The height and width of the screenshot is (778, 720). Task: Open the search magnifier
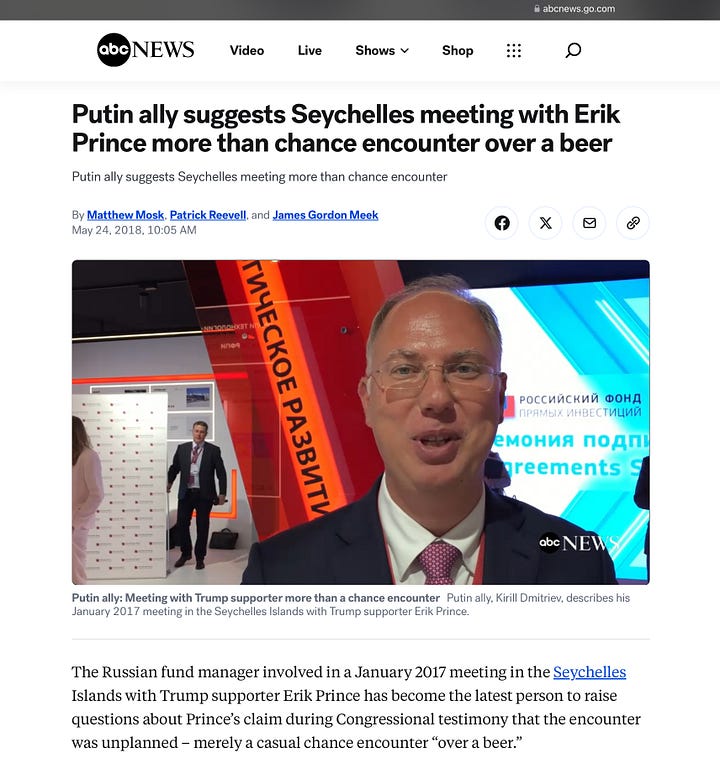pyautogui.click(x=573, y=50)
